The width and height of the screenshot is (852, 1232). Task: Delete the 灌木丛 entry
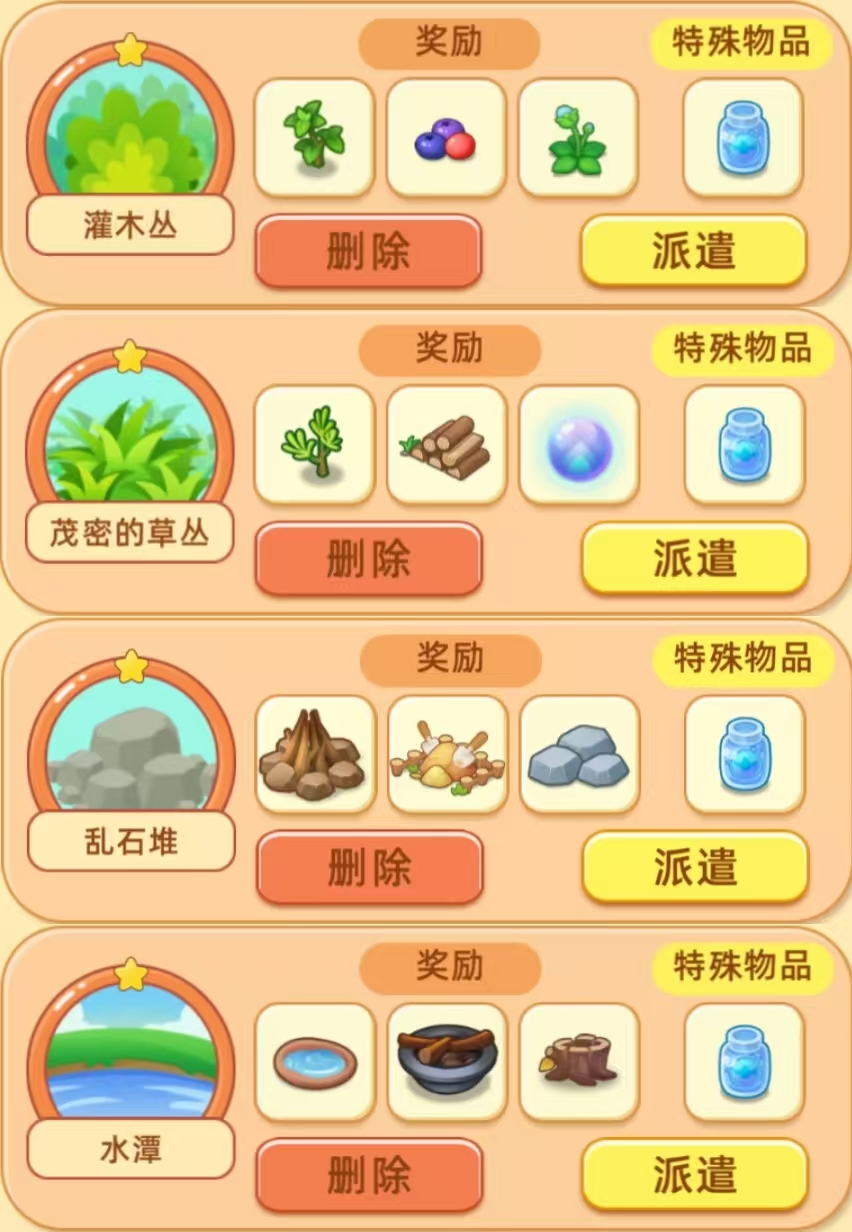(368, 251)
